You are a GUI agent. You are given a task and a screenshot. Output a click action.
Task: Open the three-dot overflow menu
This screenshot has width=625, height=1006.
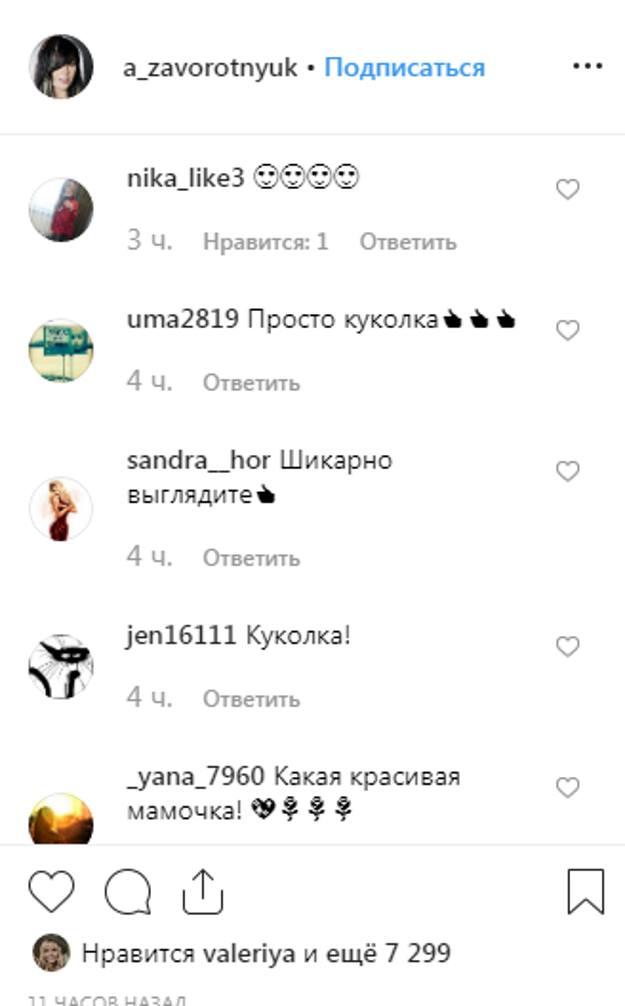(587, 67)
